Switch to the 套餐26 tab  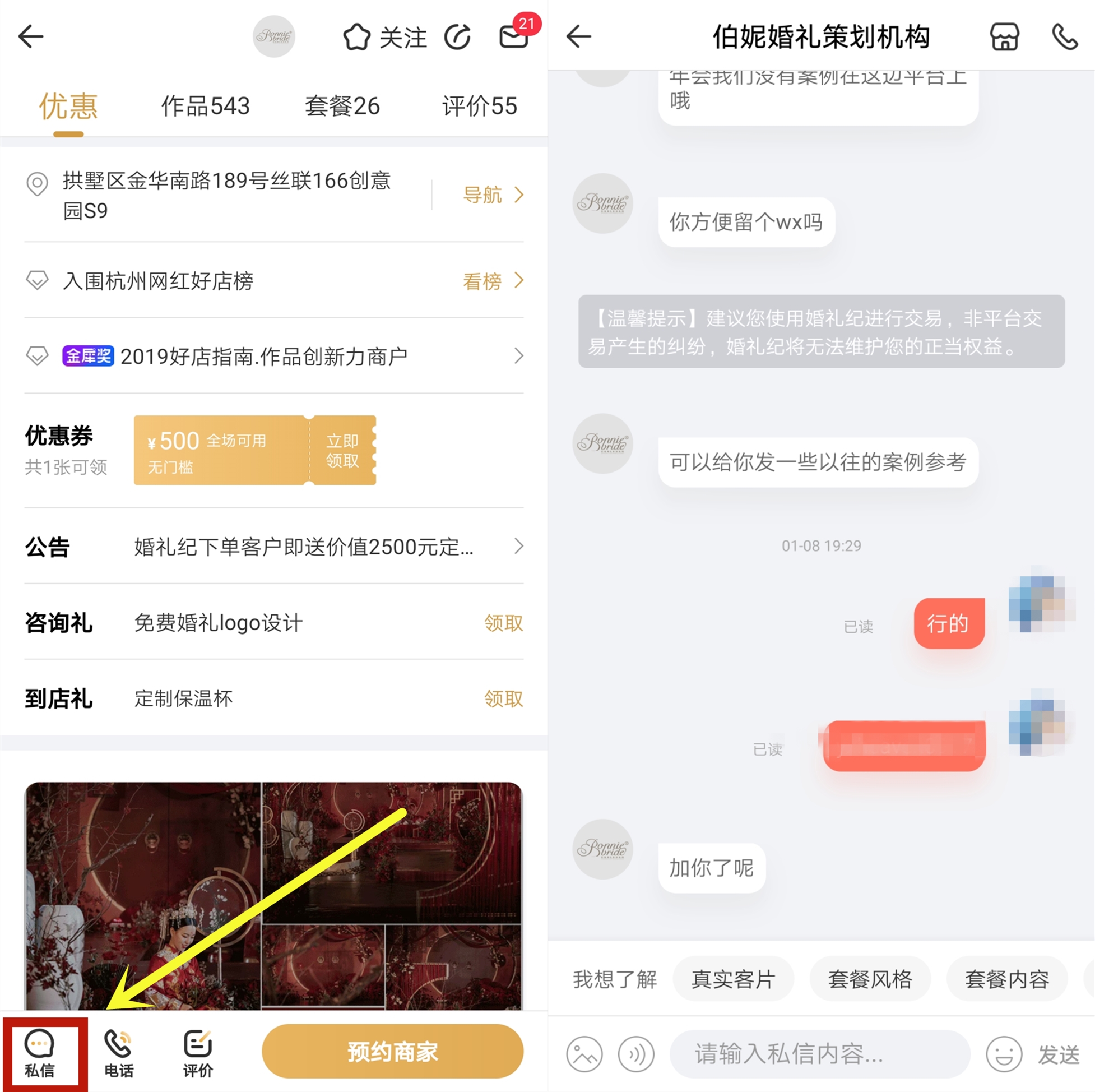342,106
